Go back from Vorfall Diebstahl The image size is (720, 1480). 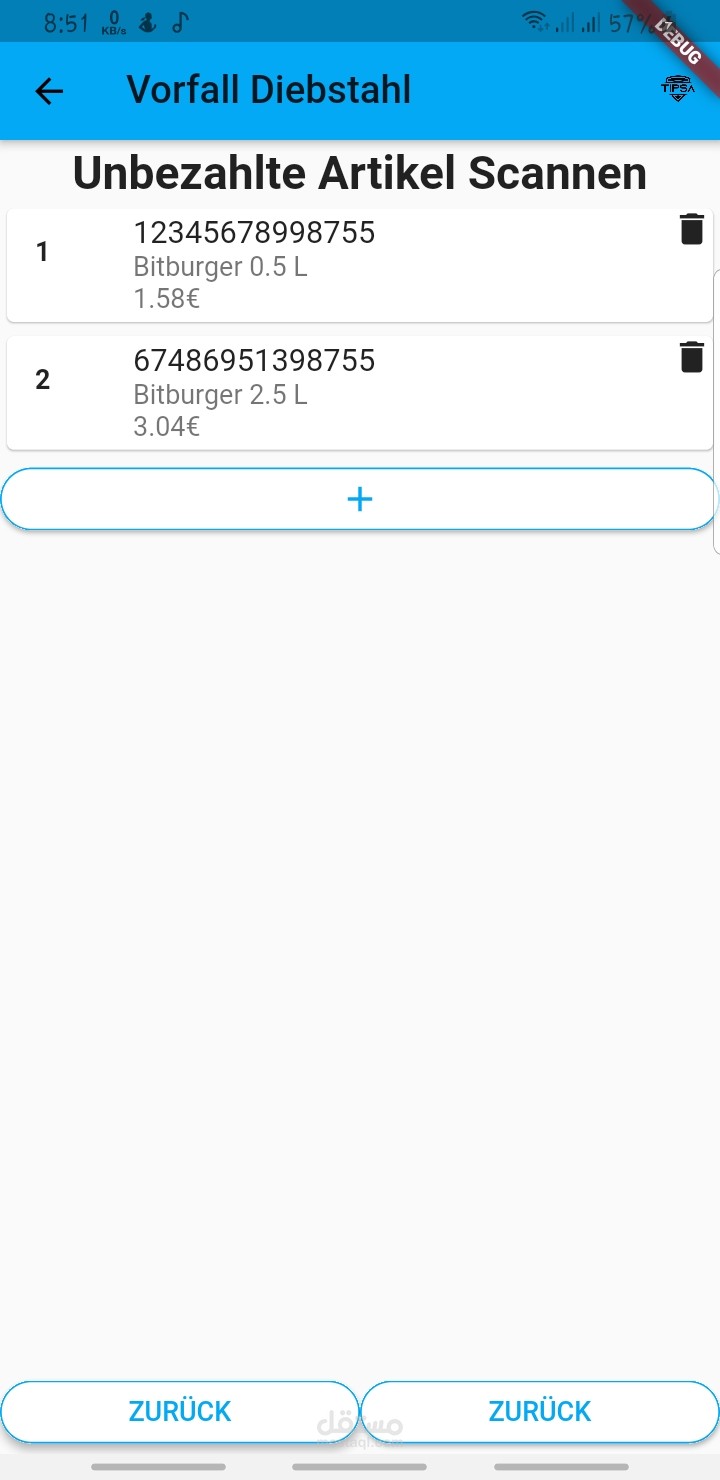coord(49,91)
